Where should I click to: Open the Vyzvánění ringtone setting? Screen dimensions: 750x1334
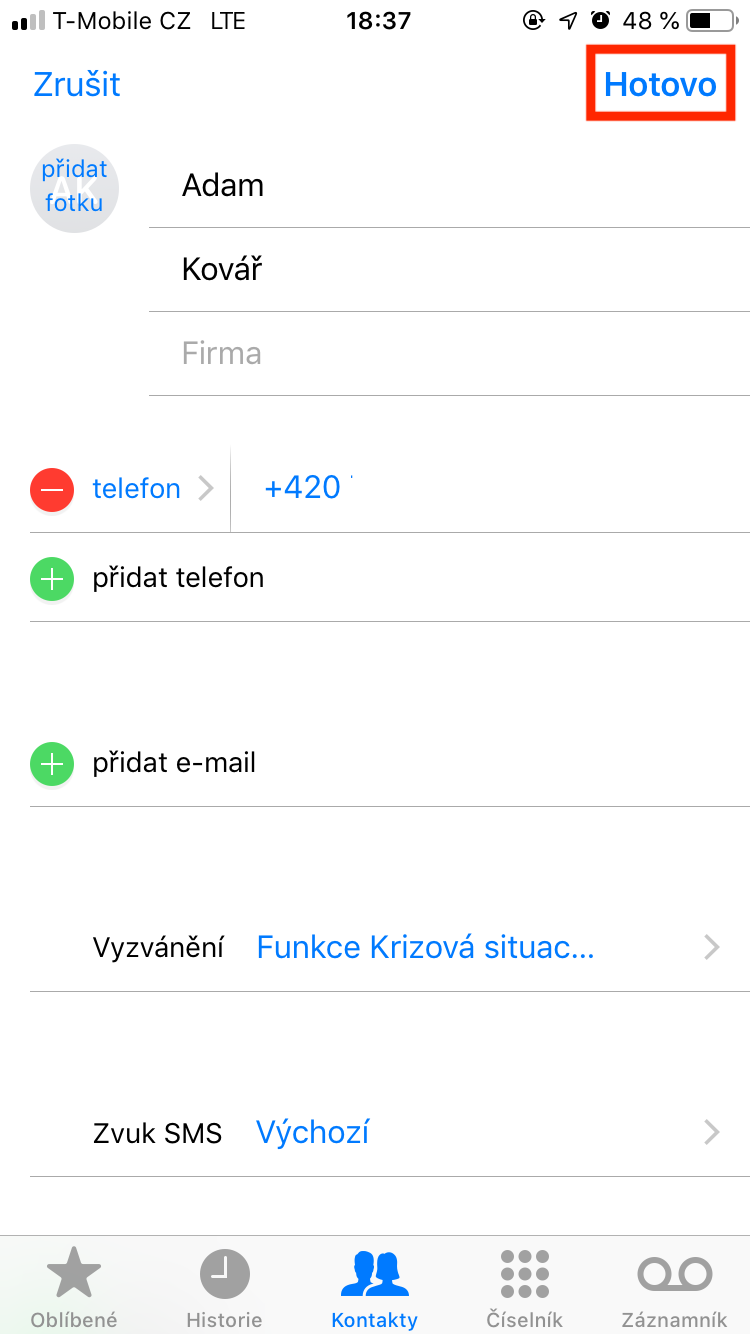[x=400, y=948]
